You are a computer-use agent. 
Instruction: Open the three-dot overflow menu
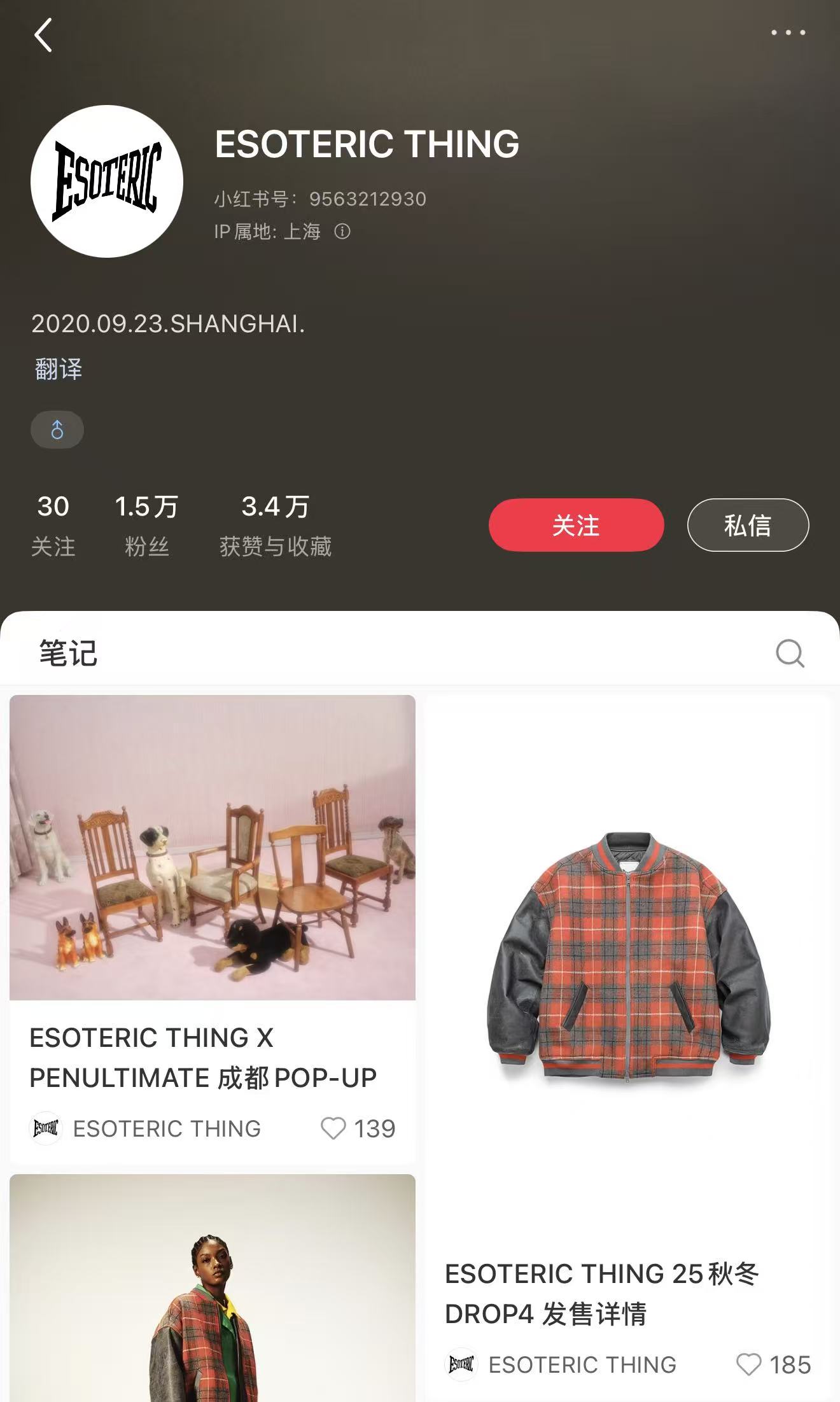(788, 32)
